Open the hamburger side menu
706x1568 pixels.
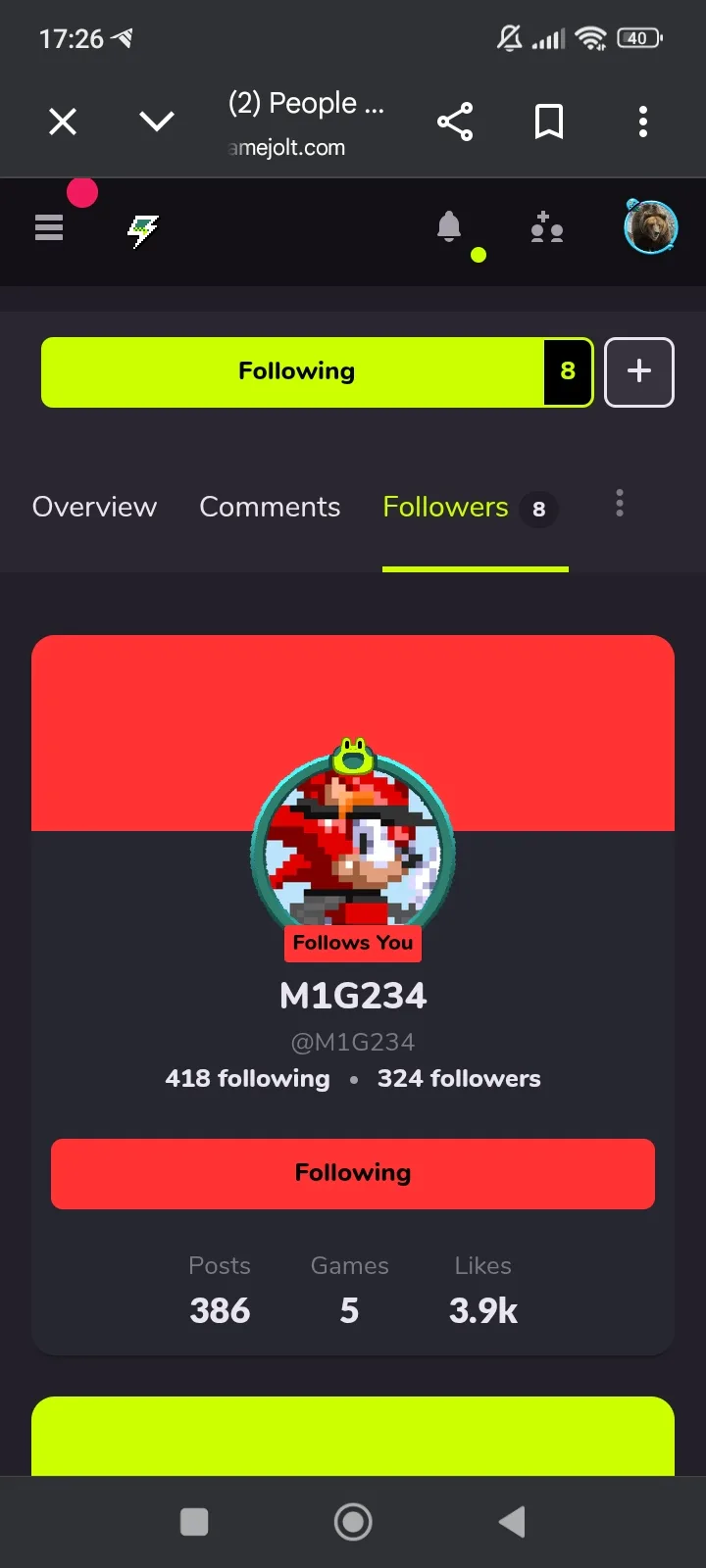pyautogui.click(x=49, y=228)
